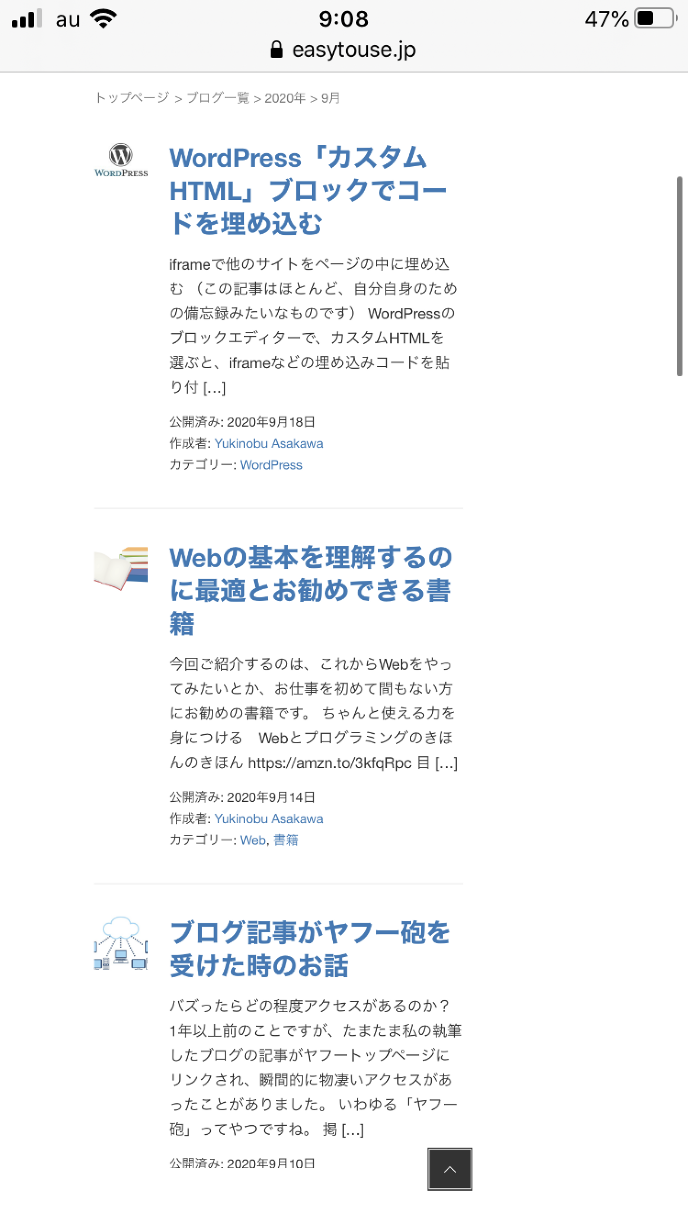Jump back to top with arrow button
Screen dimensions: 688x1224
(450, 1169)
